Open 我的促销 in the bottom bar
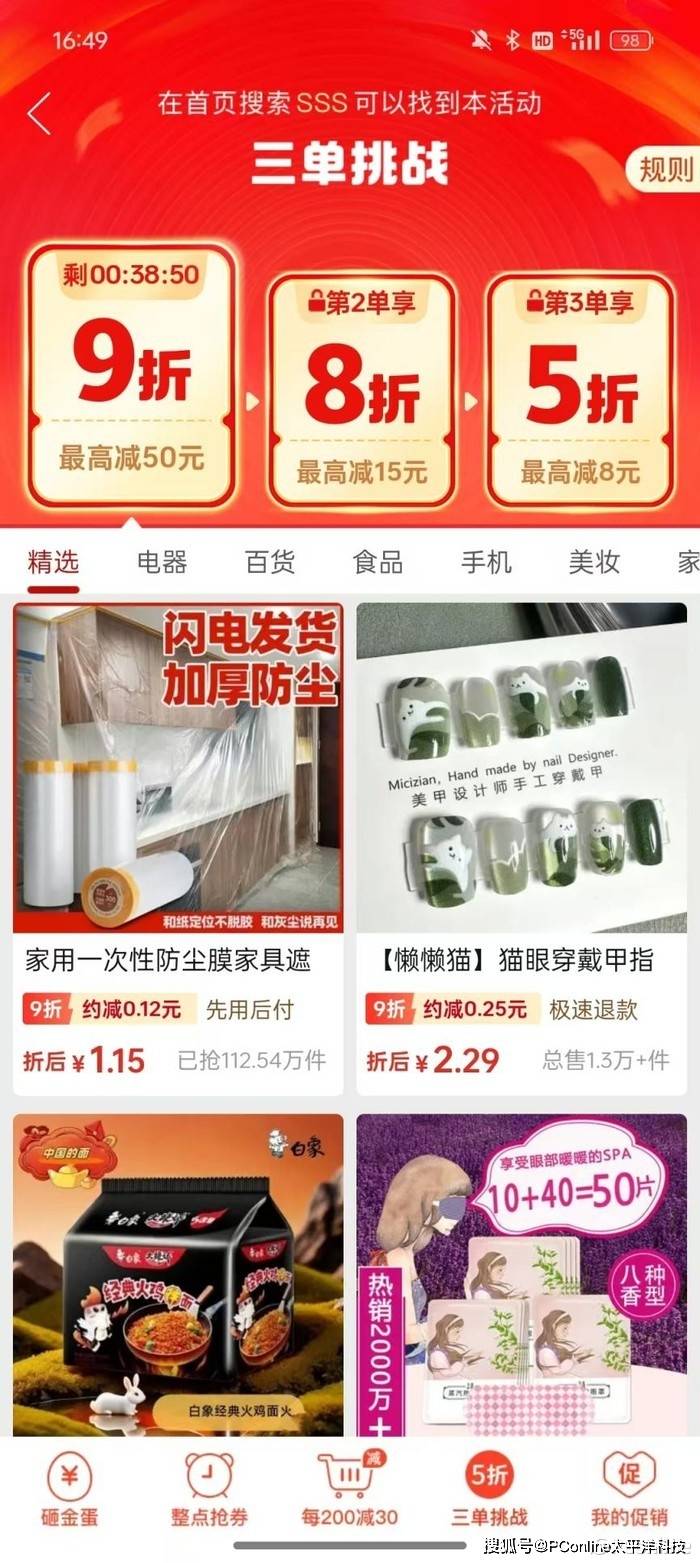 pos(629,1490)
